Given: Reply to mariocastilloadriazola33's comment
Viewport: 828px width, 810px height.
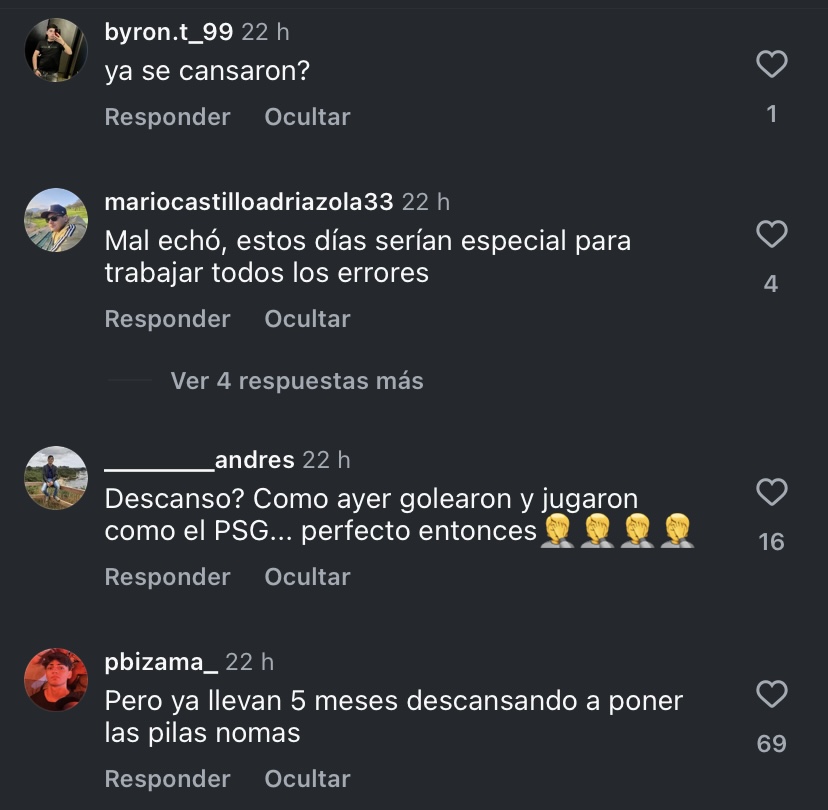Looking at the screenshot, I should (167, 319).
